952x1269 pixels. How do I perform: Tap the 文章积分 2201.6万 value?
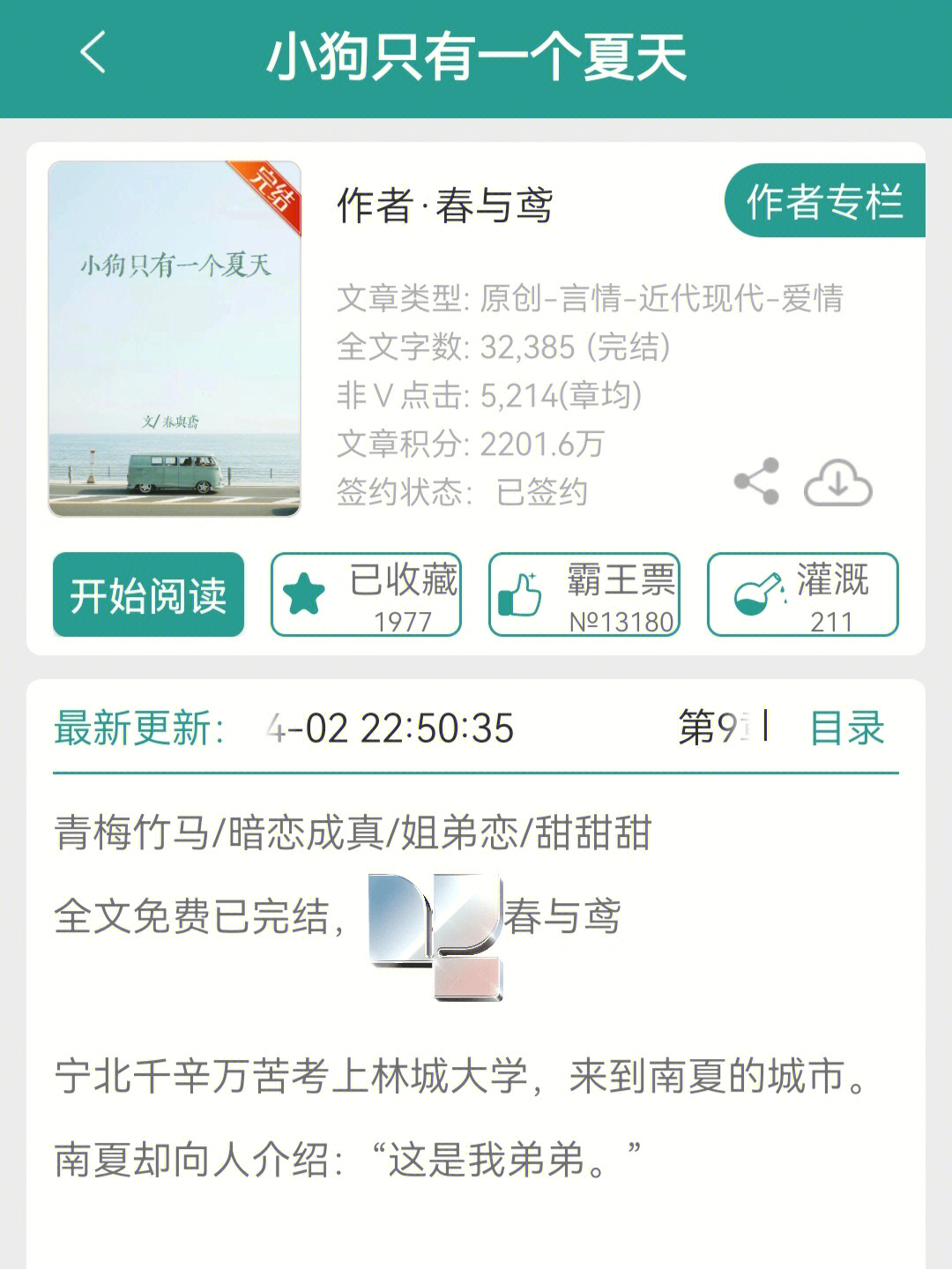[472, 445]
